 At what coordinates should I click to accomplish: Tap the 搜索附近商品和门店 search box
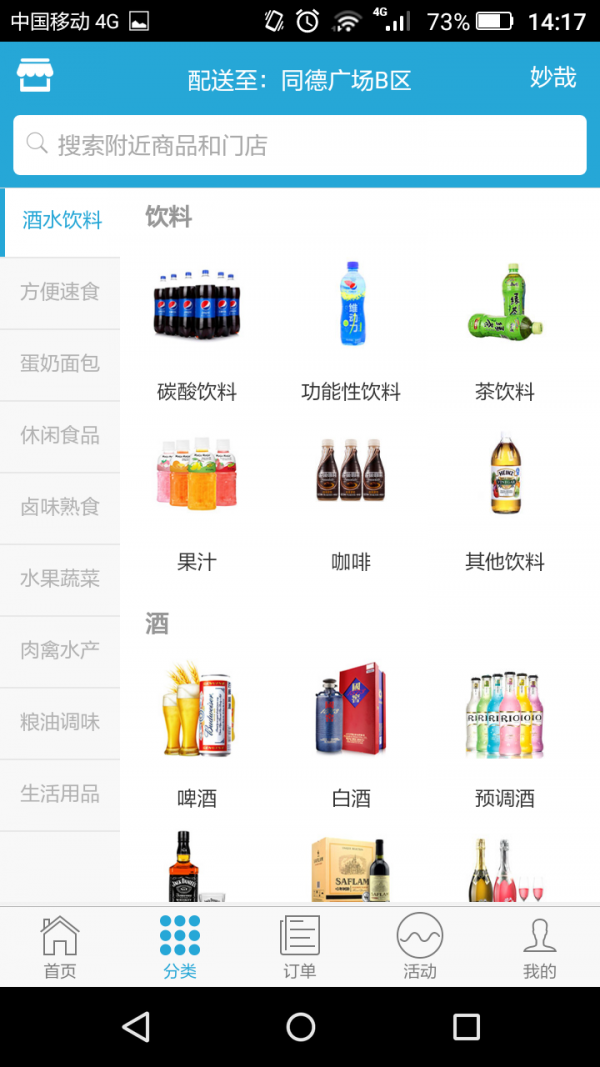point(300,145)
